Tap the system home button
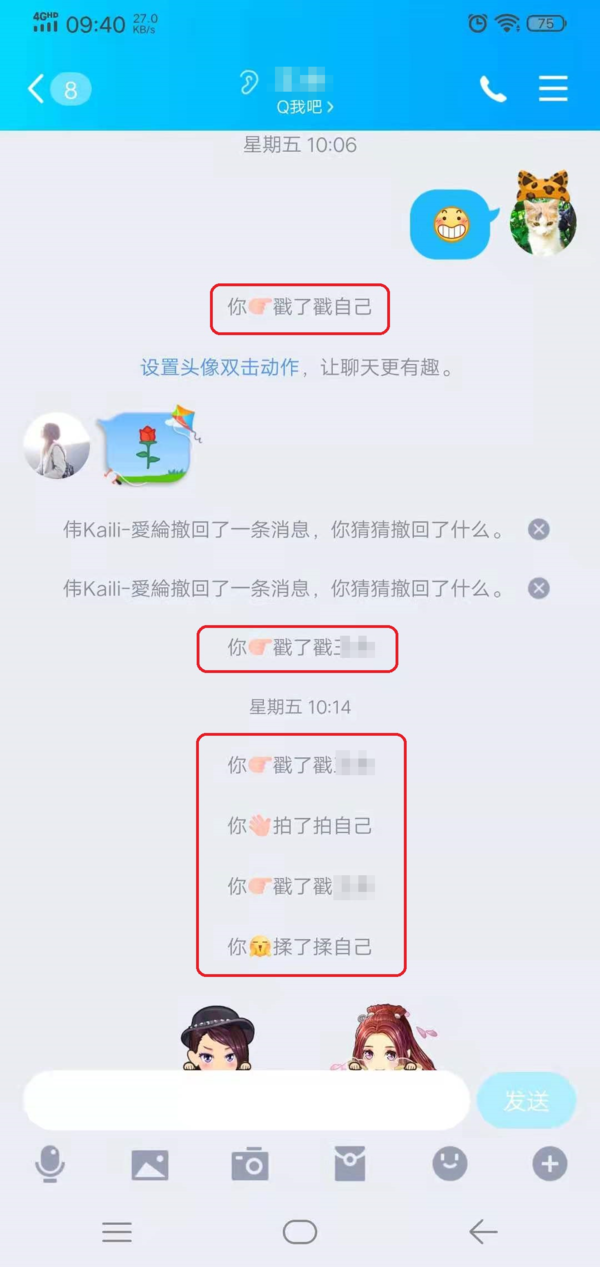 pos(299,1232)
